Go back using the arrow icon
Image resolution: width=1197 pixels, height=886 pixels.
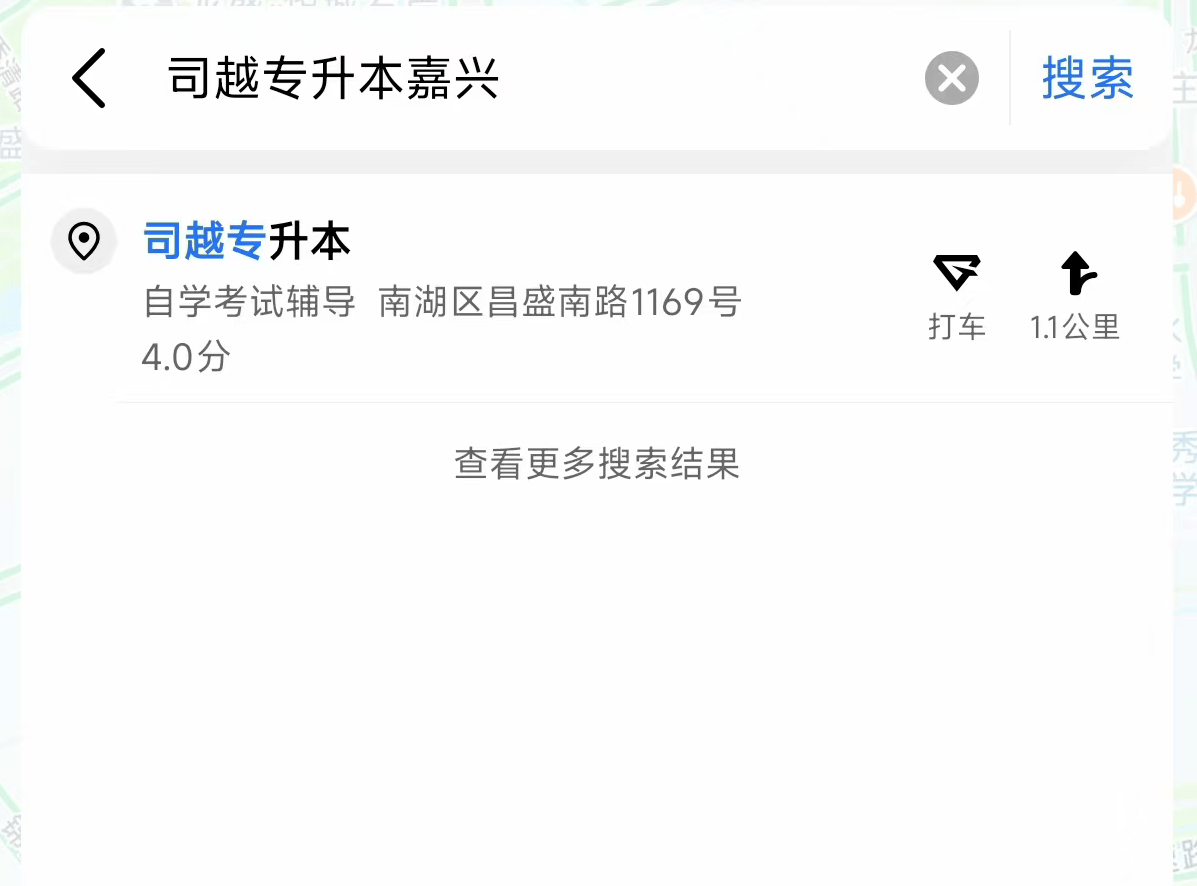click(x=89, y=78)
